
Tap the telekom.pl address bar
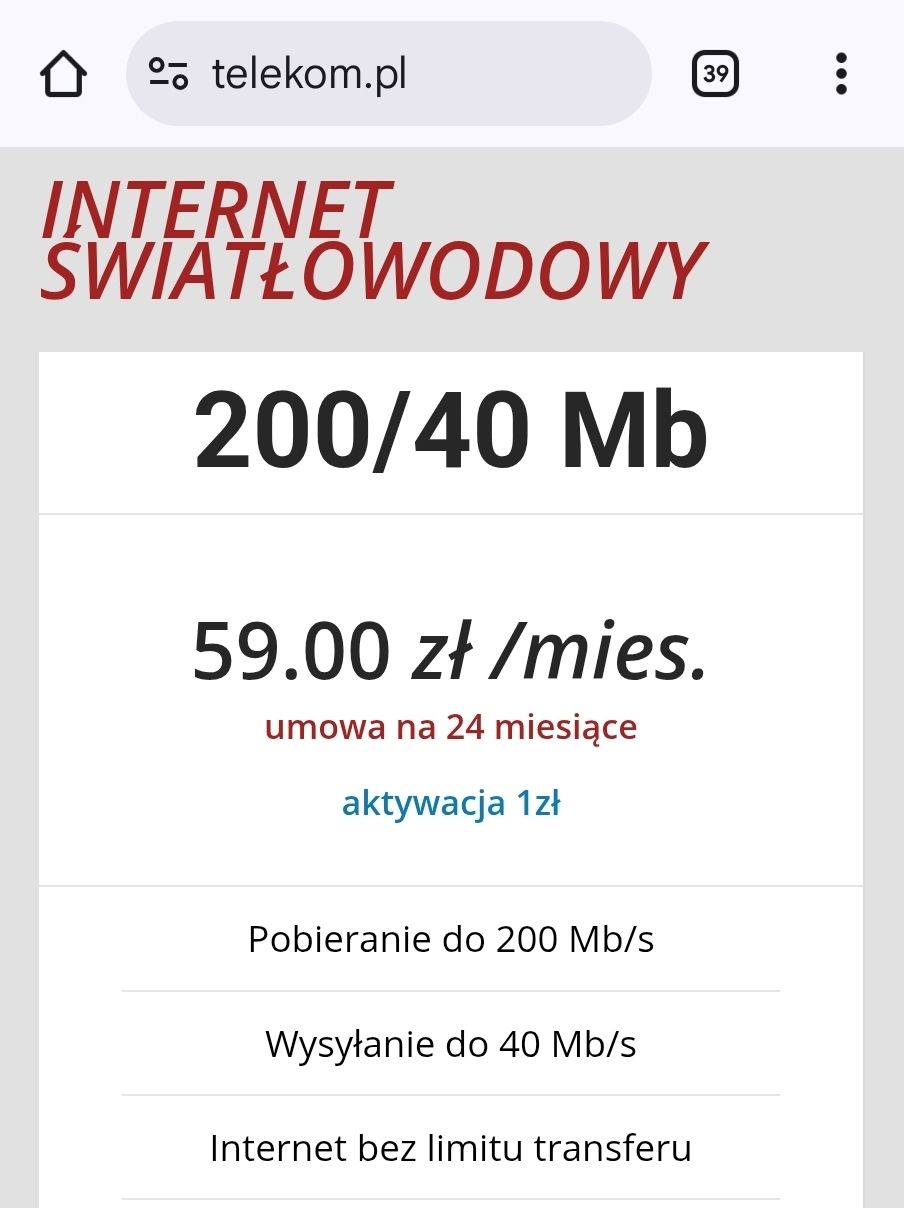point(400,74)
